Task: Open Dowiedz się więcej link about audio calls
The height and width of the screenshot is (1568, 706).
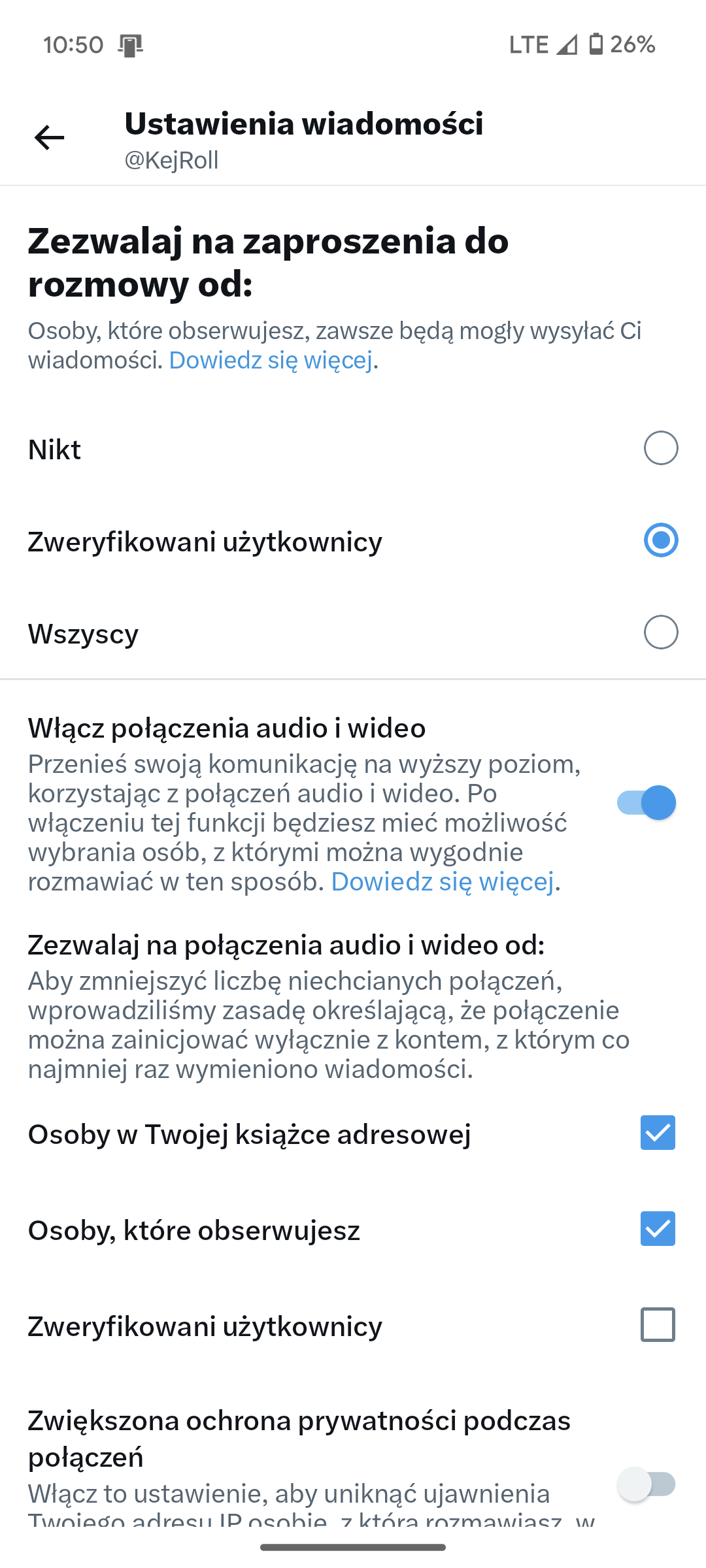Action: pos(443,882)
